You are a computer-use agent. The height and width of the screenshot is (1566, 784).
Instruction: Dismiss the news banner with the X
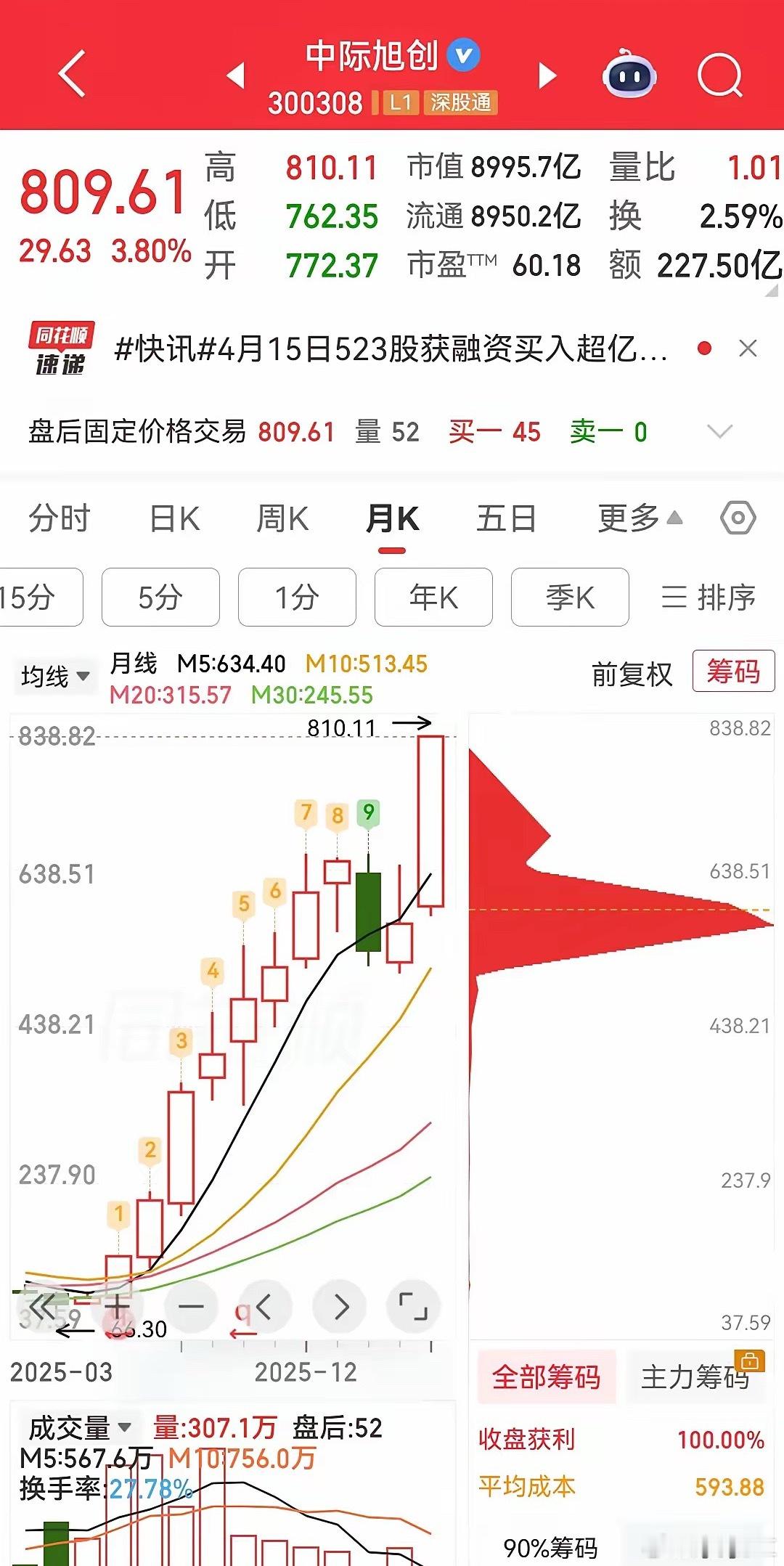[747, 349]
